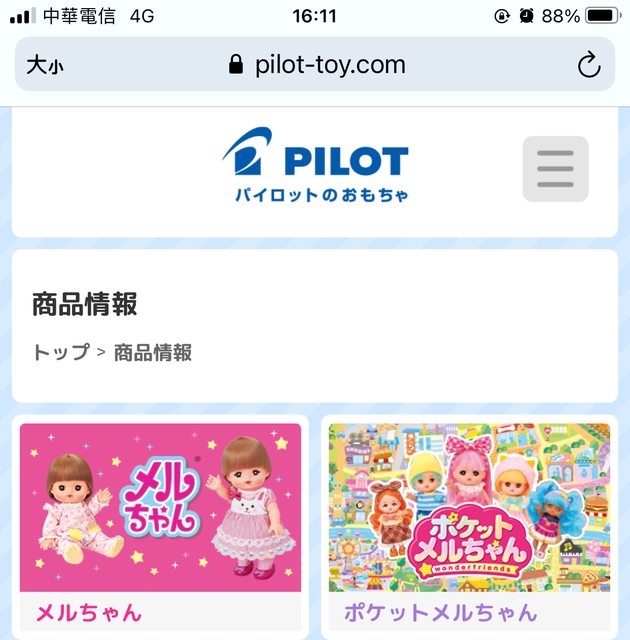Image resolution: width=630 pixels, height=640 pixels.
Task: Go to the PILOT homepage via logo
Action: click(315, 165)
